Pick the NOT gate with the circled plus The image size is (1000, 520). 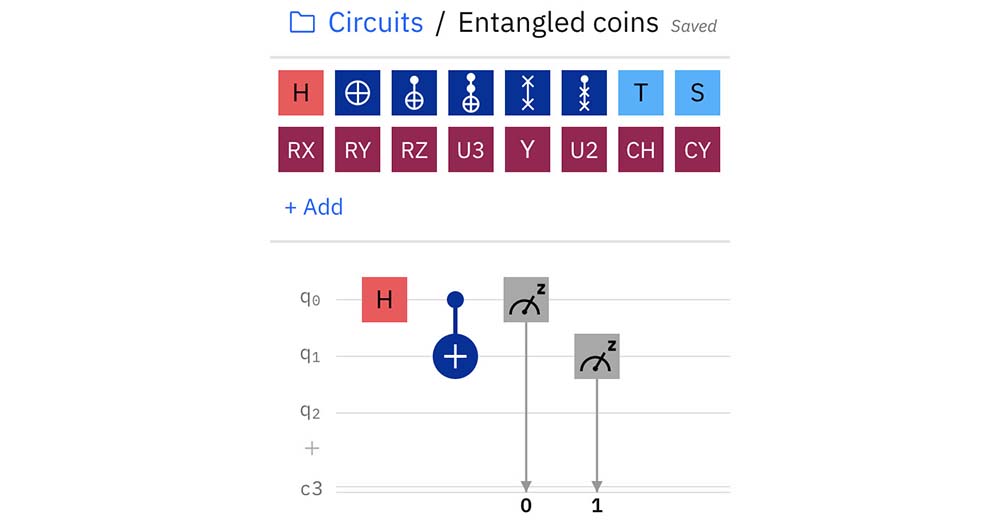[357, 93]
